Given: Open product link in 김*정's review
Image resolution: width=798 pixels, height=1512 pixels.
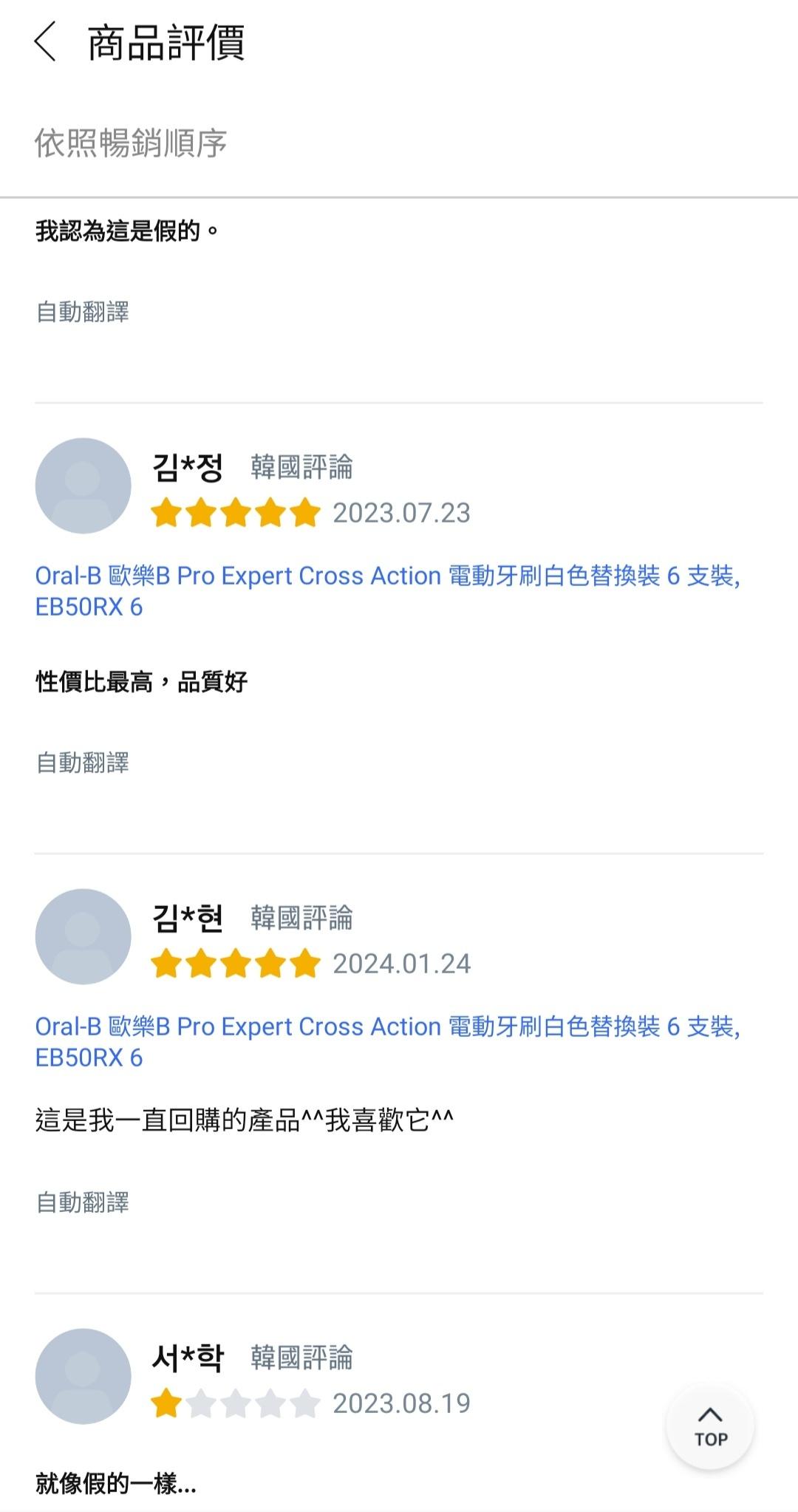Looking at the screenshot, I should coord(387,591).
